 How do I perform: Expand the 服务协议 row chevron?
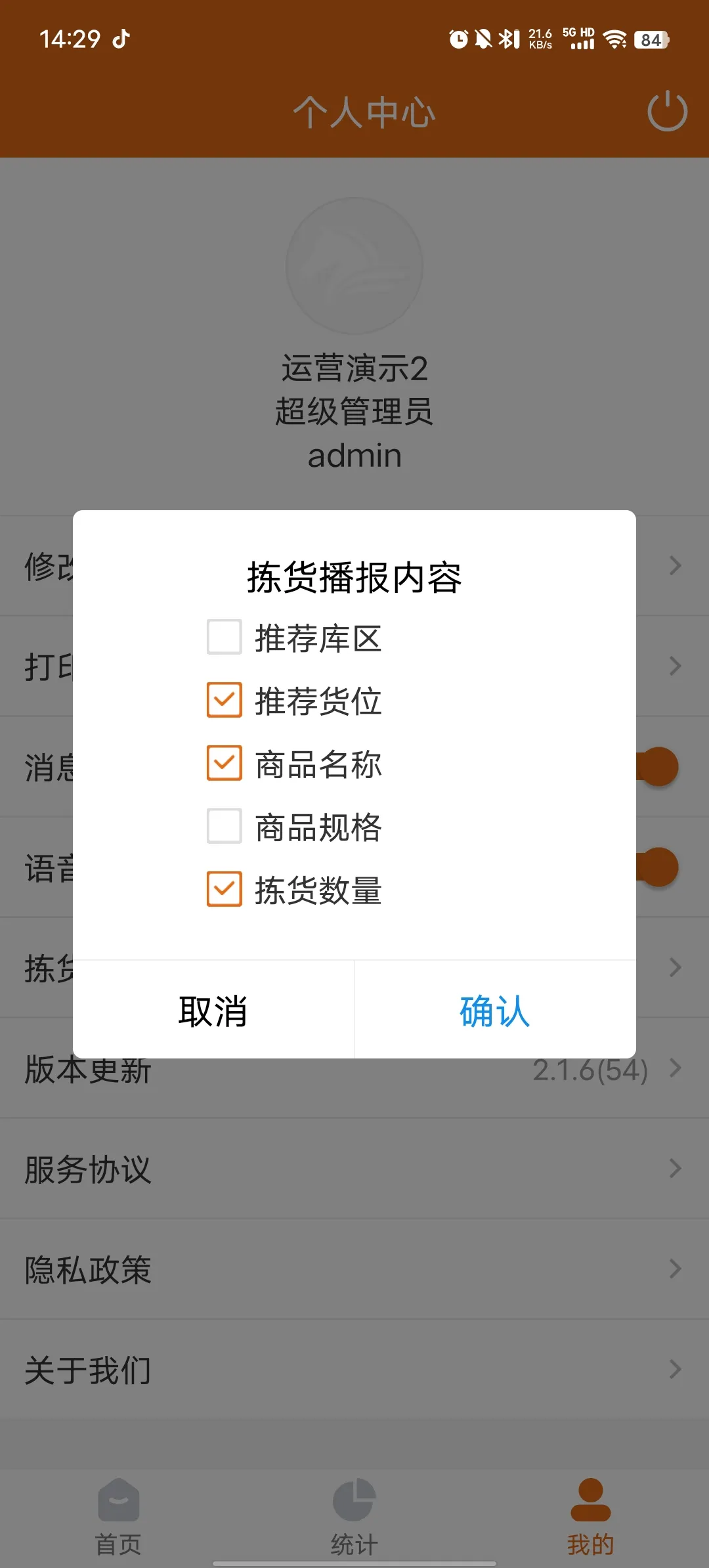click(x=676, y=1168)
